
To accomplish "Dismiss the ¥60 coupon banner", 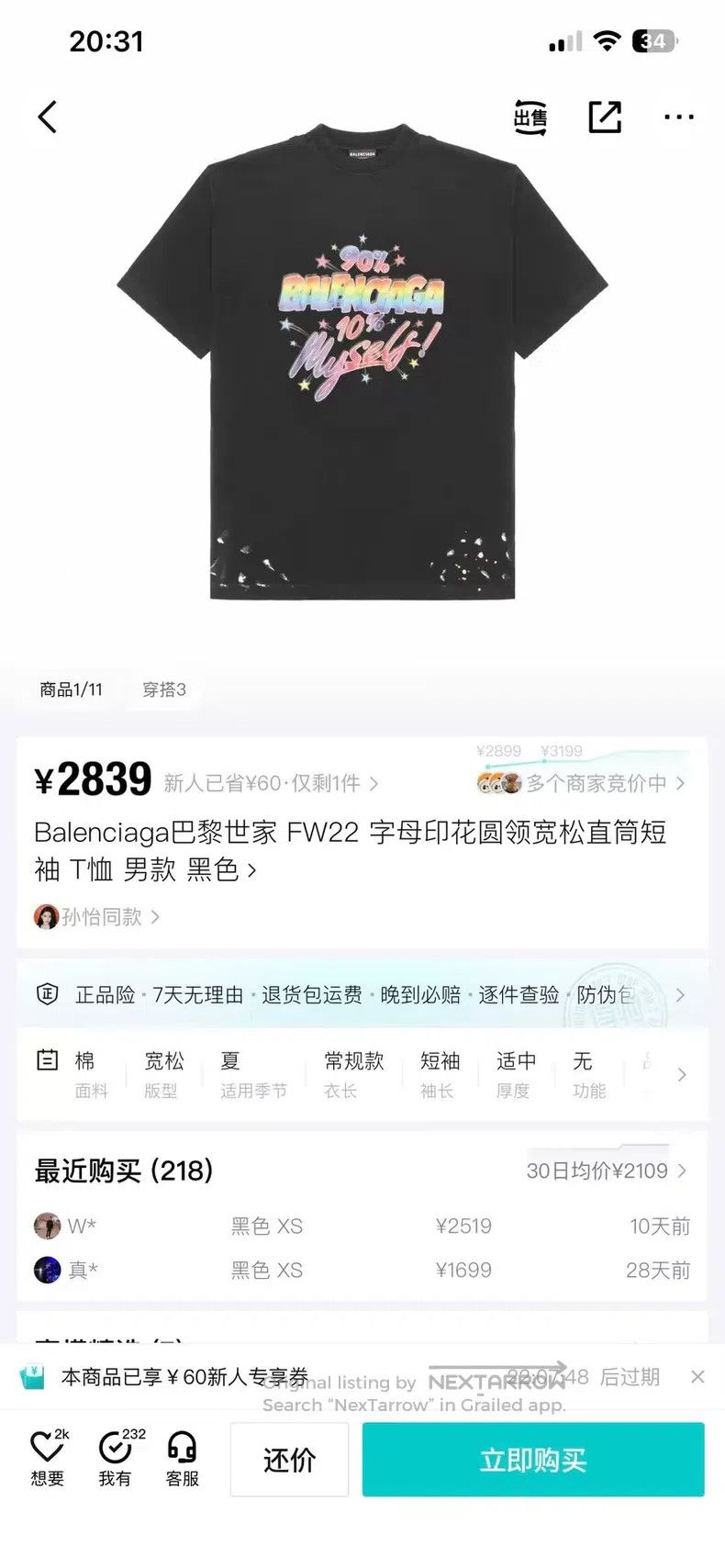I will pos(697,1377).
